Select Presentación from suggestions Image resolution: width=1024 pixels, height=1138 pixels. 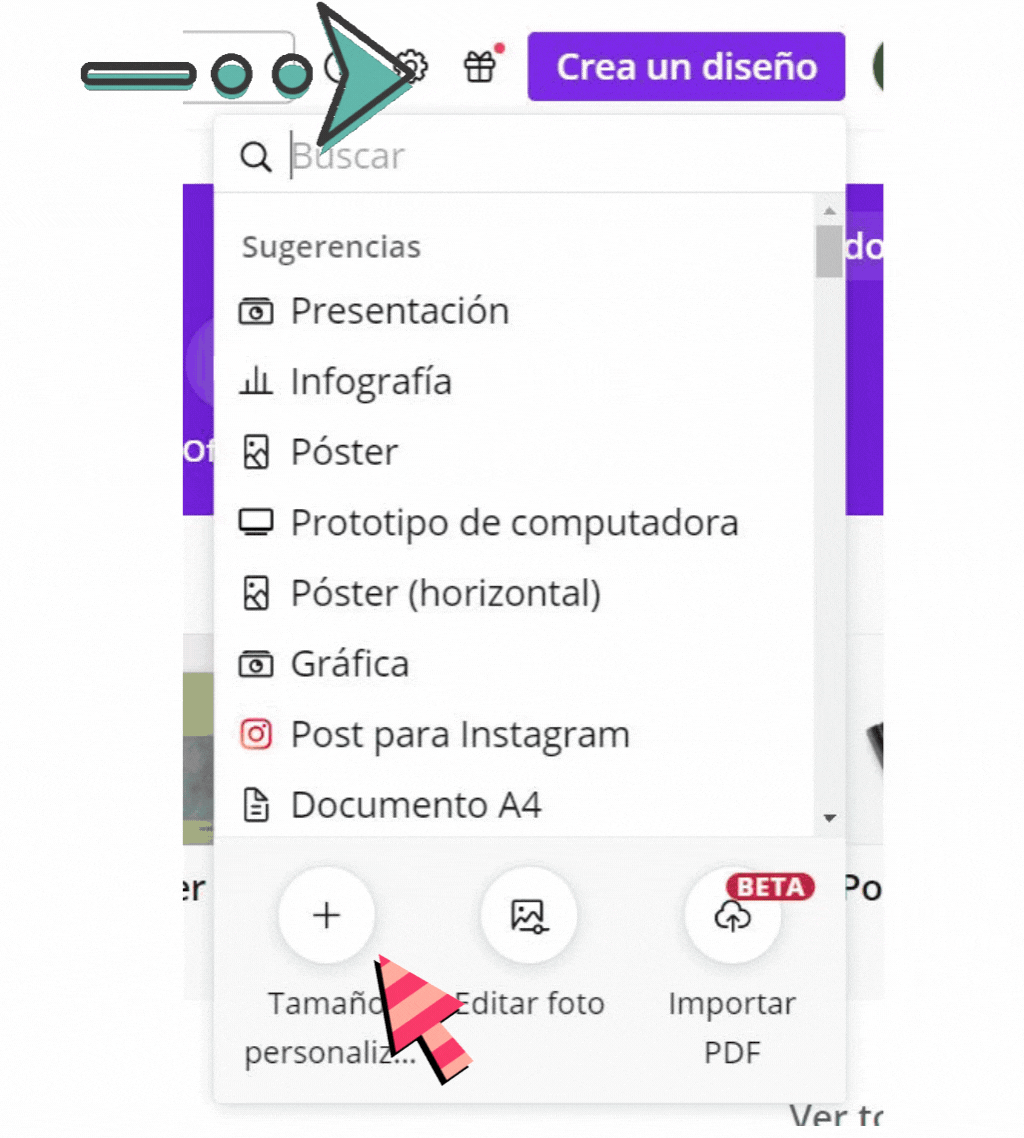tap(400, 311)
